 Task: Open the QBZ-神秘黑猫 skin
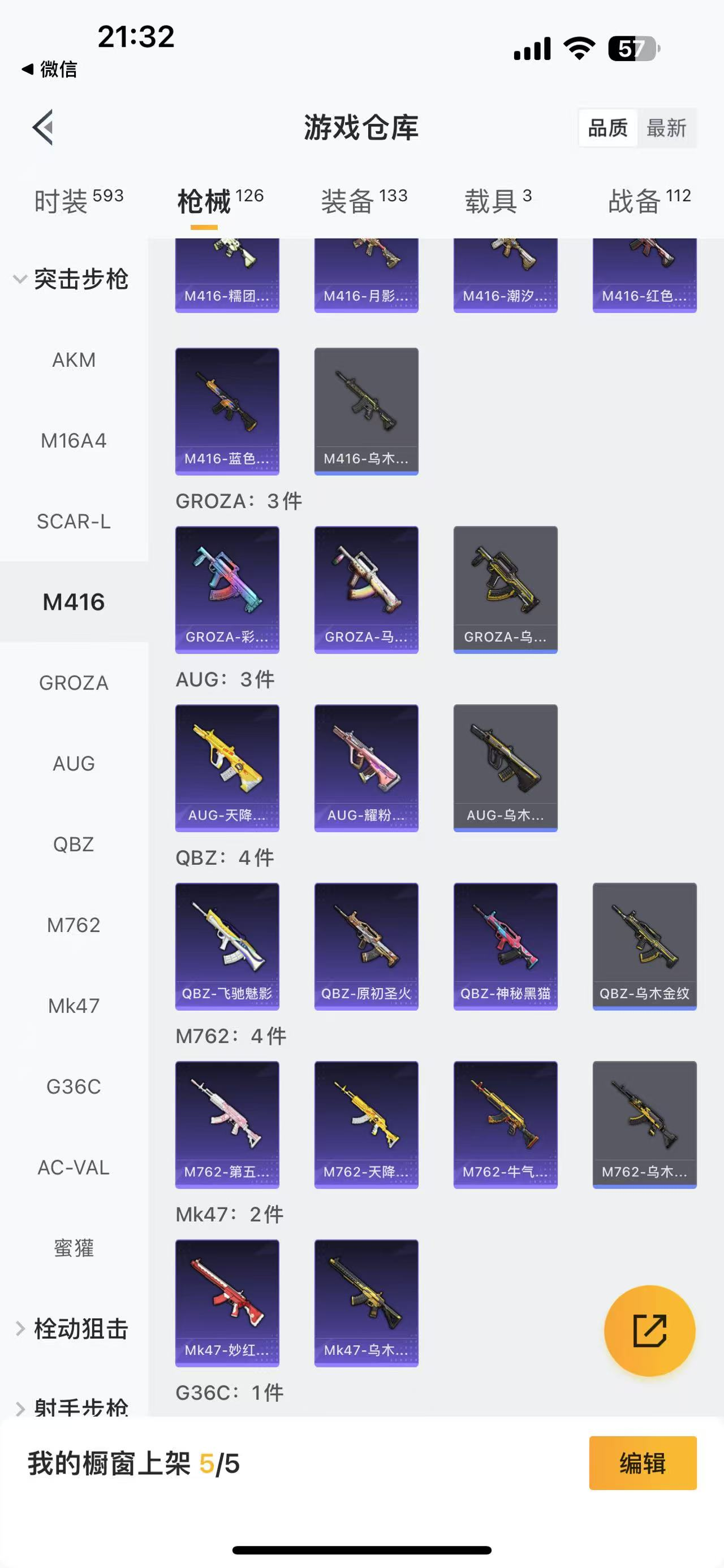505,946
